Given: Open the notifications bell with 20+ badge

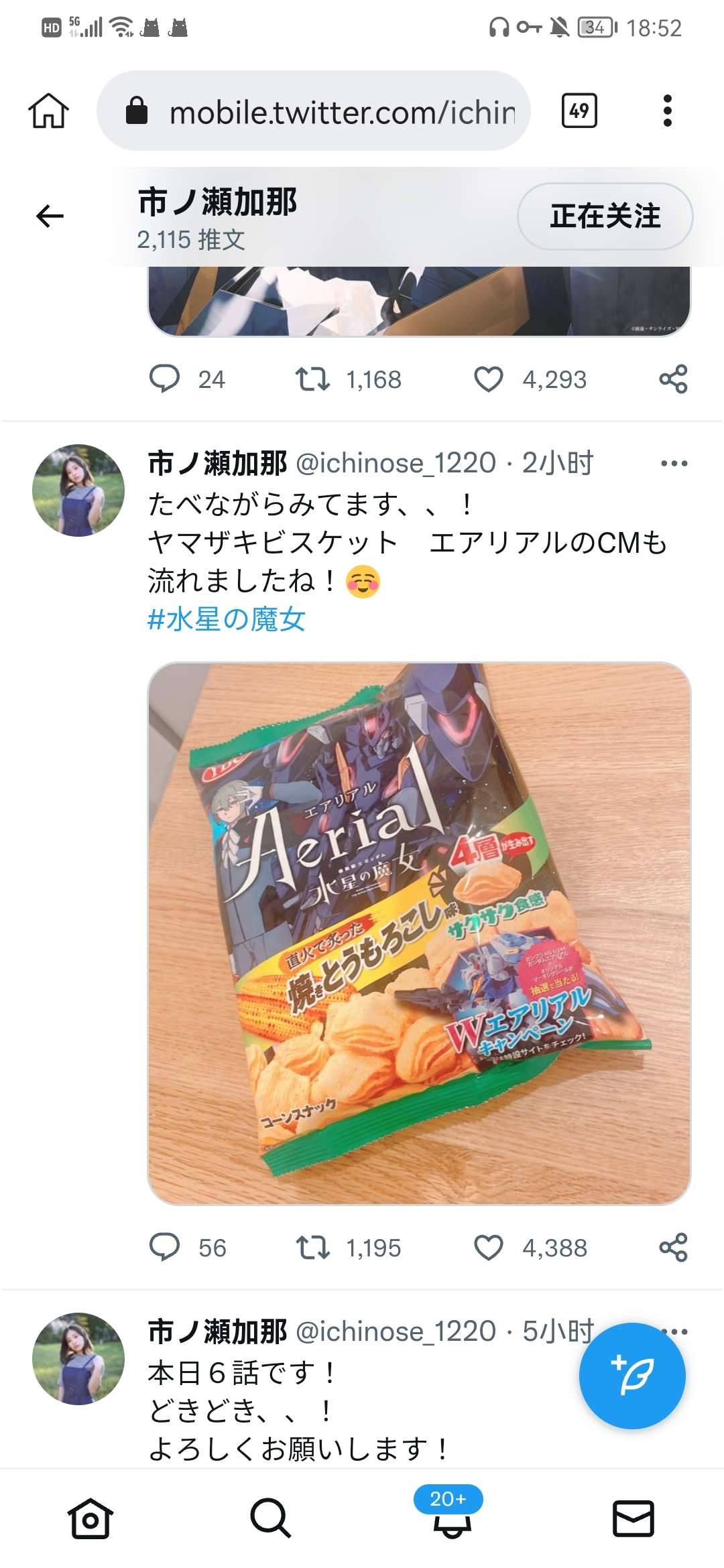Looking at the screenshot, I should pyautogui.click(x=452, y=1518).
